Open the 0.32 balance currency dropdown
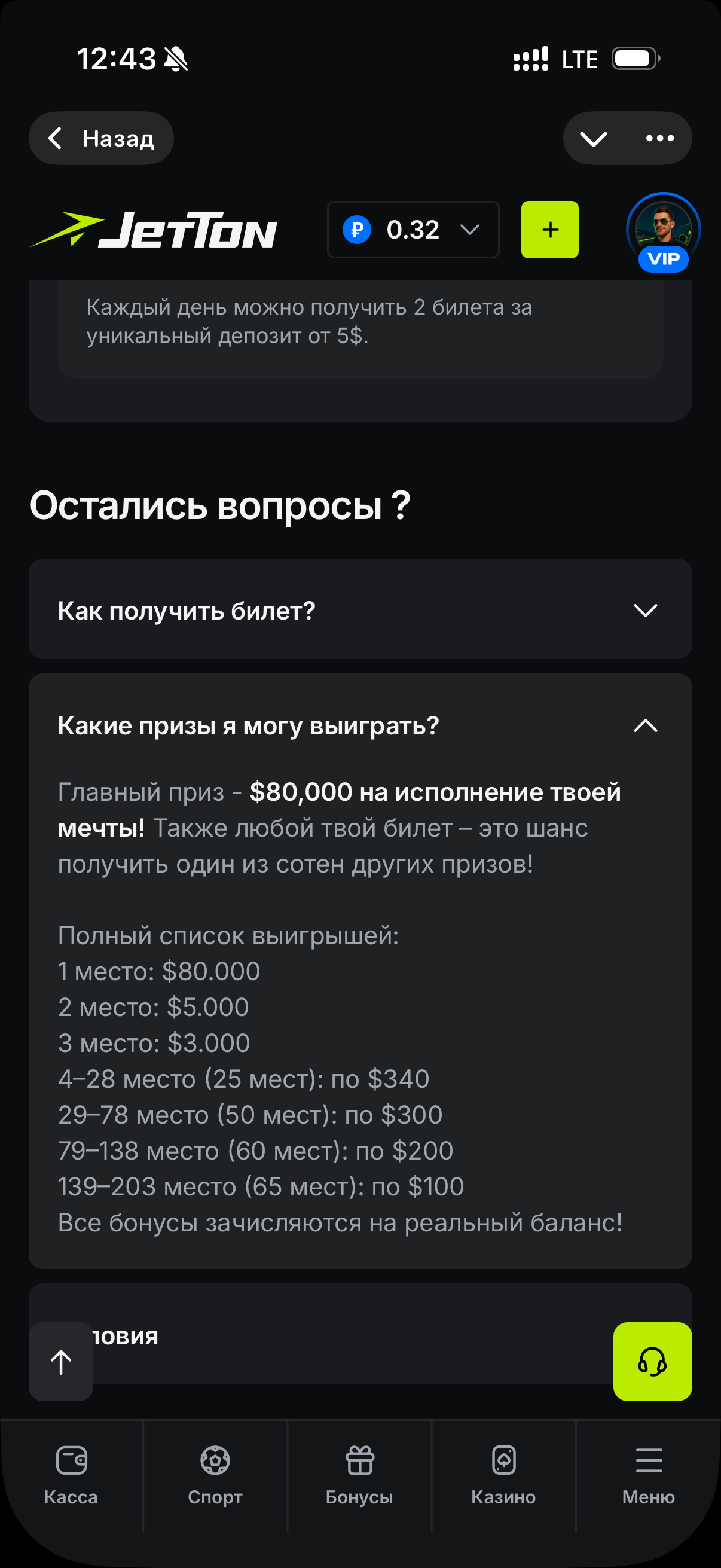This screenshot has height=1568, width=721. pos(413,230)
